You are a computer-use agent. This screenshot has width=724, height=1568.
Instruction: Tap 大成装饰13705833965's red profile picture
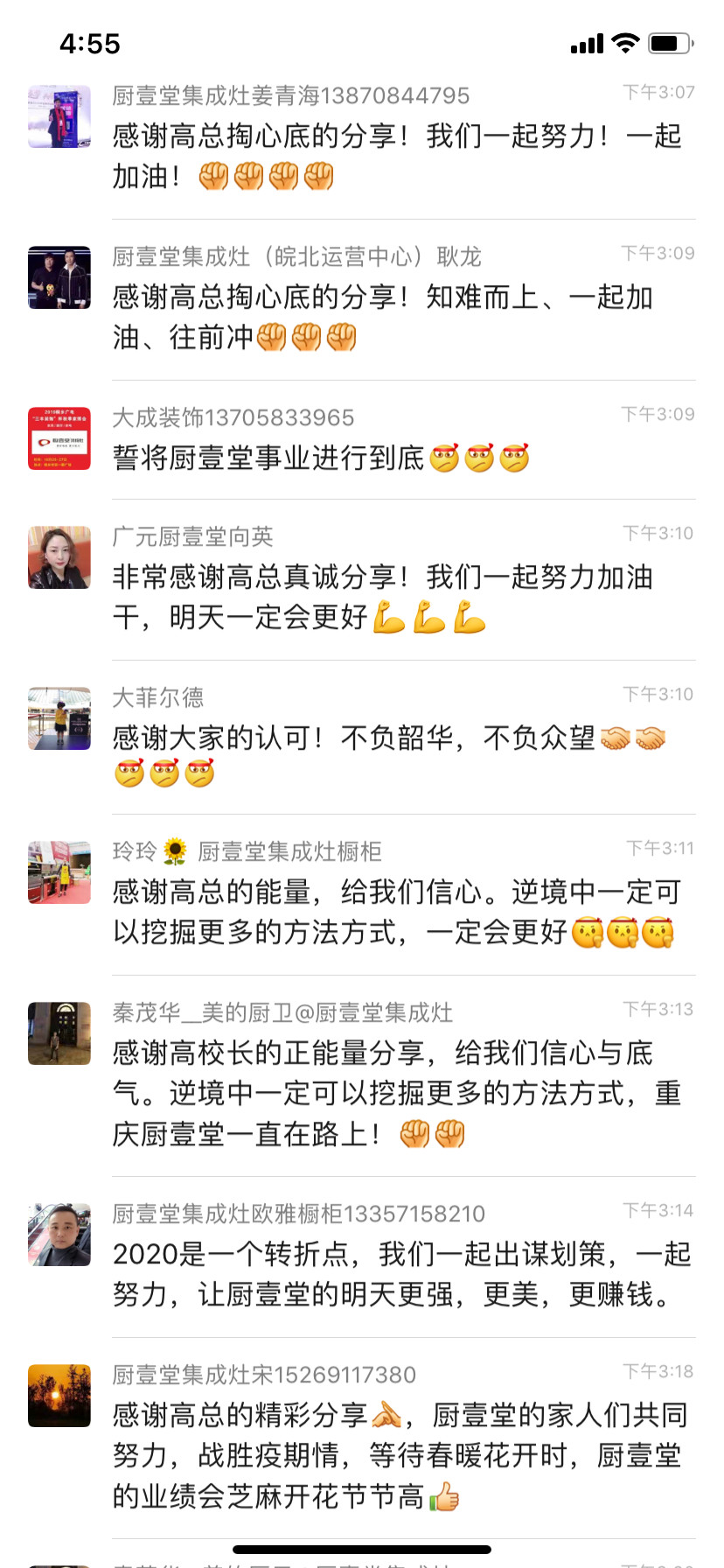click(59, 438)
